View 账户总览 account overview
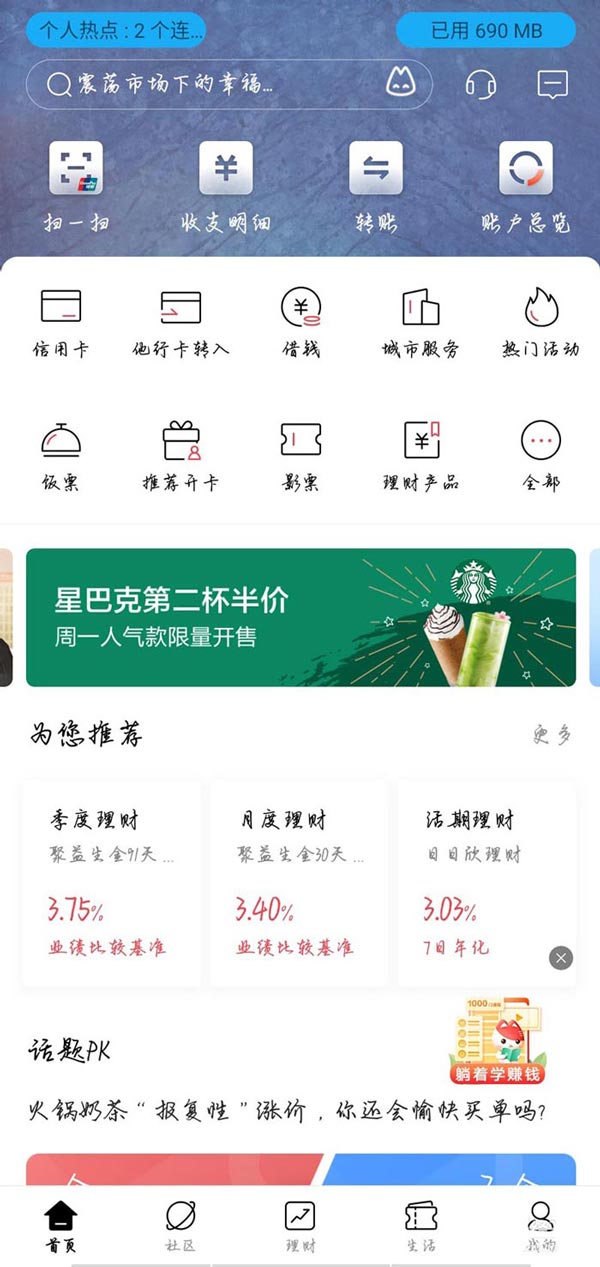Image resolution: width=600 pixels, height=1267 pixels. click(x=526, y=185)
